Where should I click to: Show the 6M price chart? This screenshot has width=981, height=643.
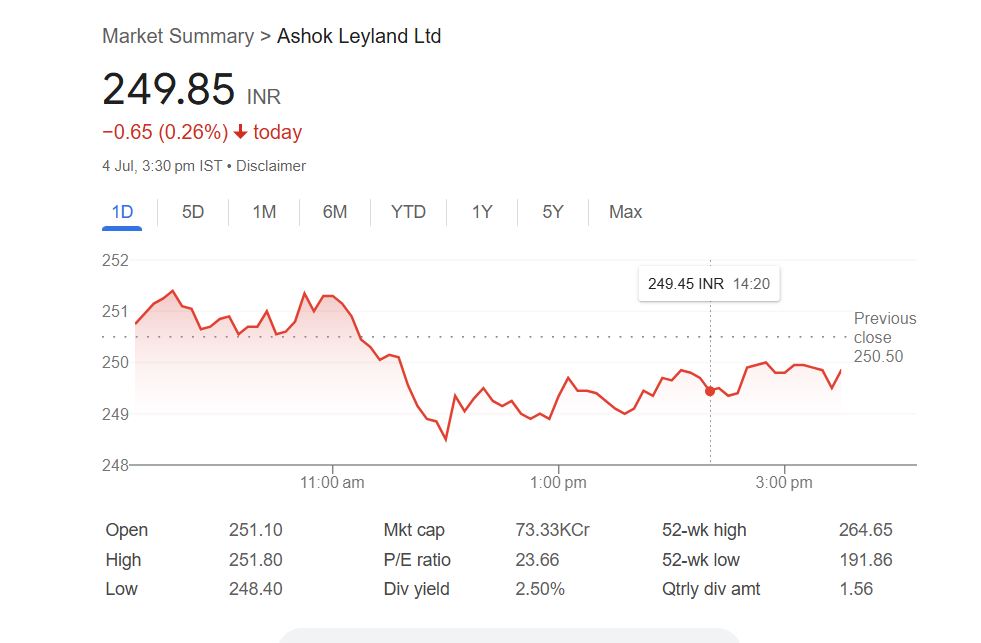[x=335, y=212]
